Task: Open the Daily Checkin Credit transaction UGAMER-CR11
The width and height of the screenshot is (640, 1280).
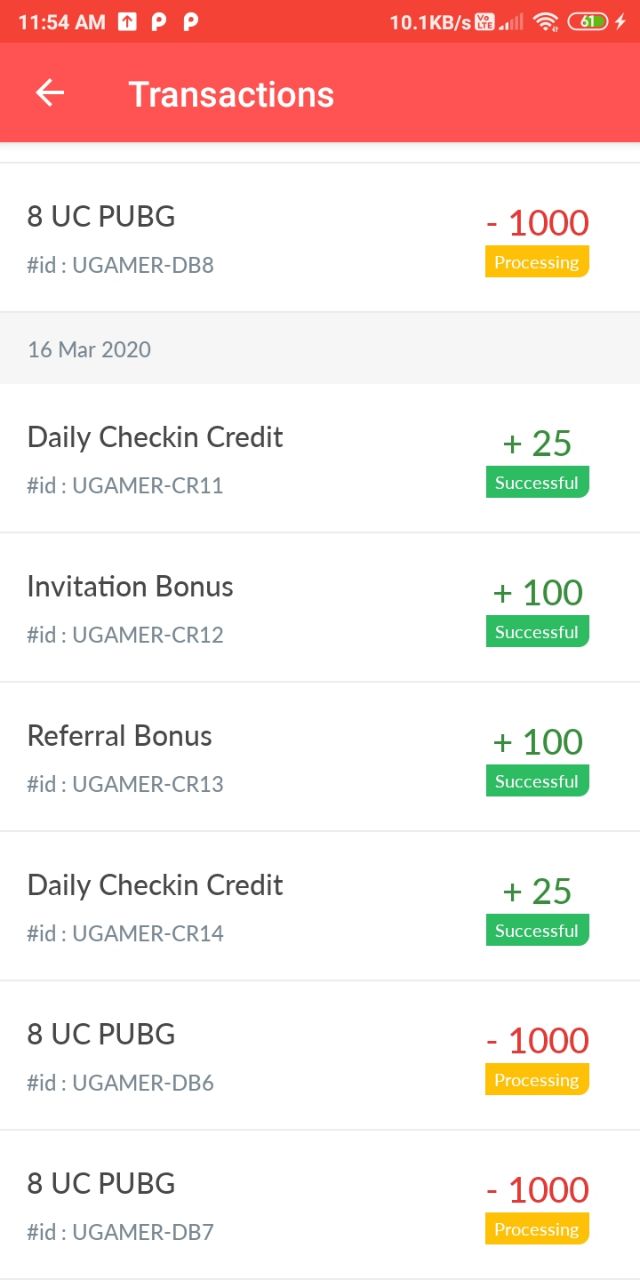Action: click(320, 458)
